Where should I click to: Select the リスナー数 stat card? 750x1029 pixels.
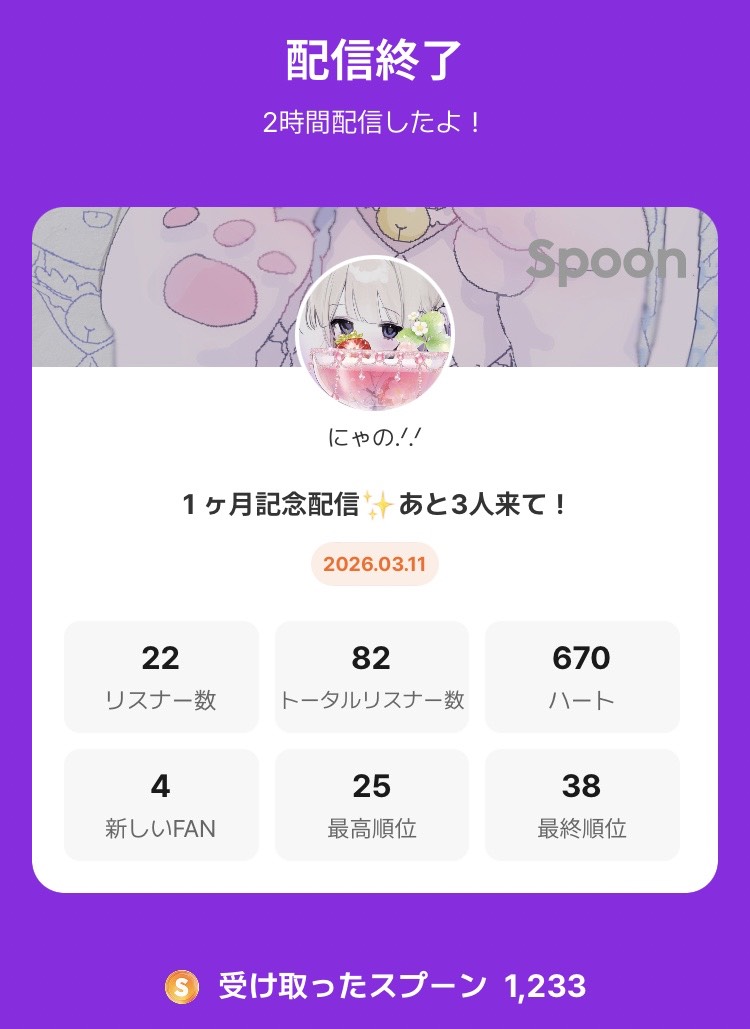point(161,676)
